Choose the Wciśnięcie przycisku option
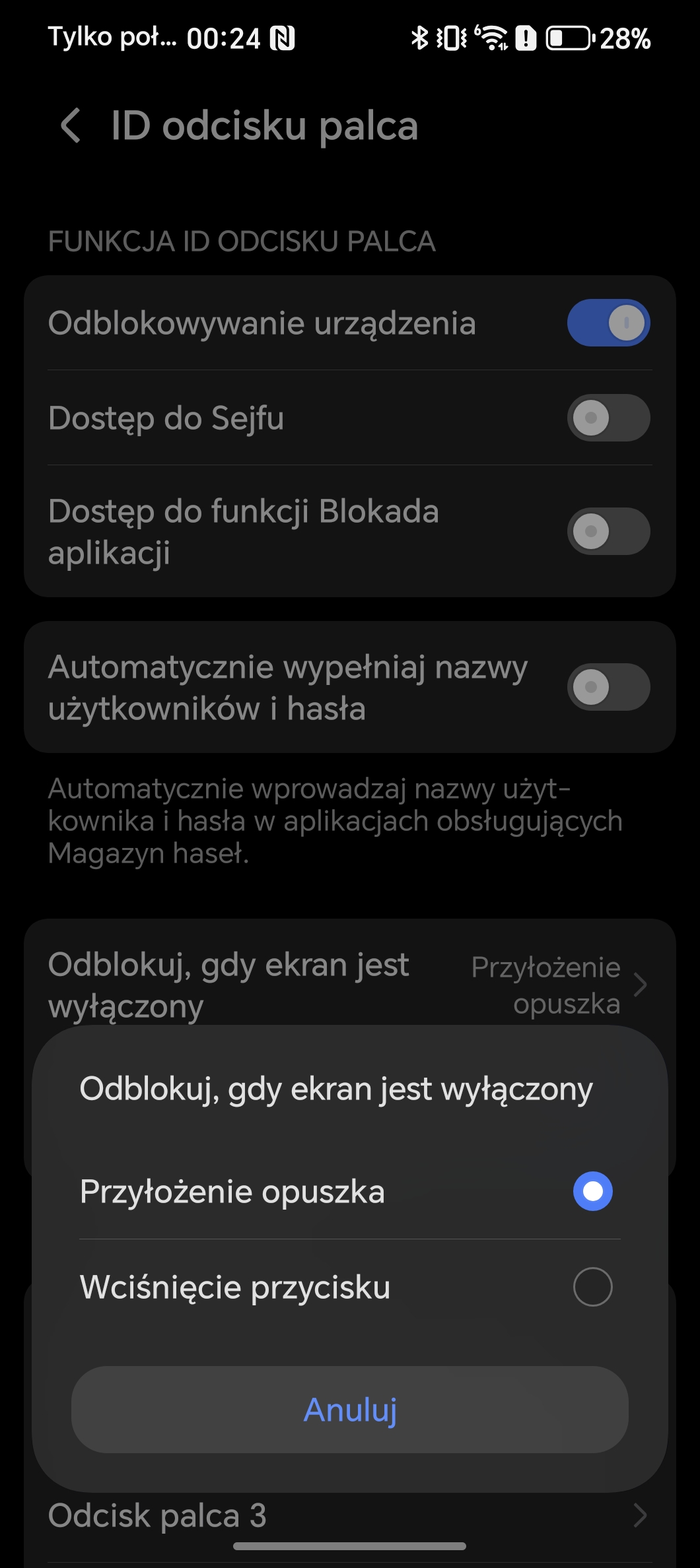700x1568 pixels. click(x=349, y=1287)
